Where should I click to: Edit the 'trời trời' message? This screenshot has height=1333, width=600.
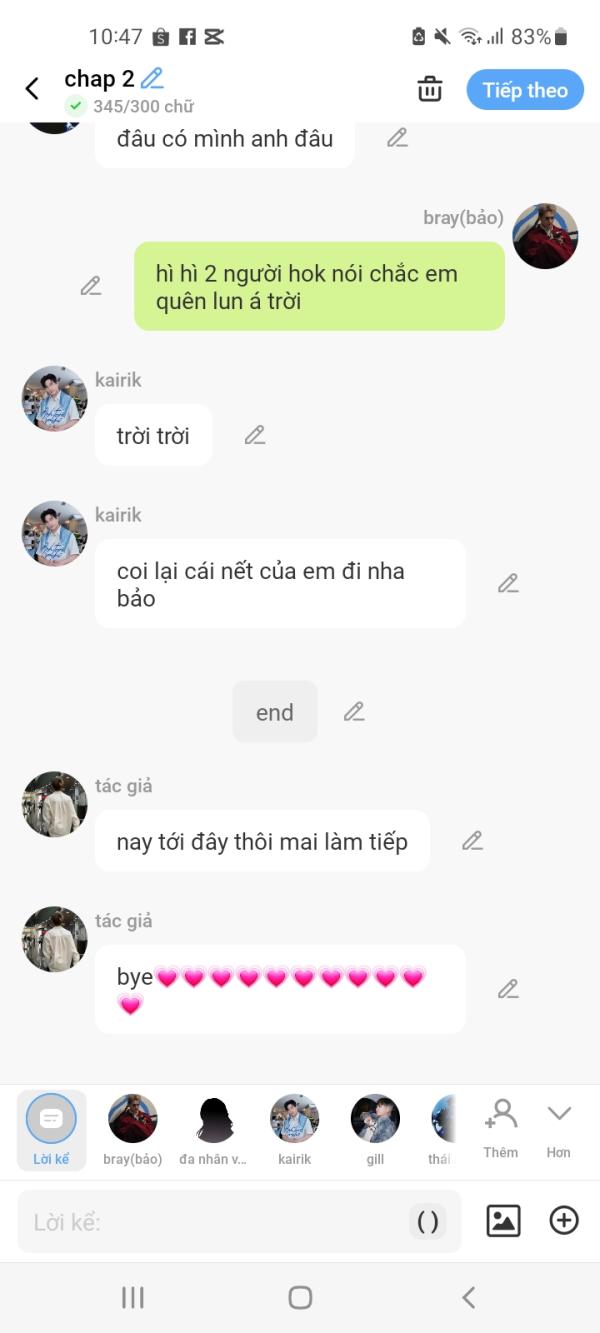(255, 435)
